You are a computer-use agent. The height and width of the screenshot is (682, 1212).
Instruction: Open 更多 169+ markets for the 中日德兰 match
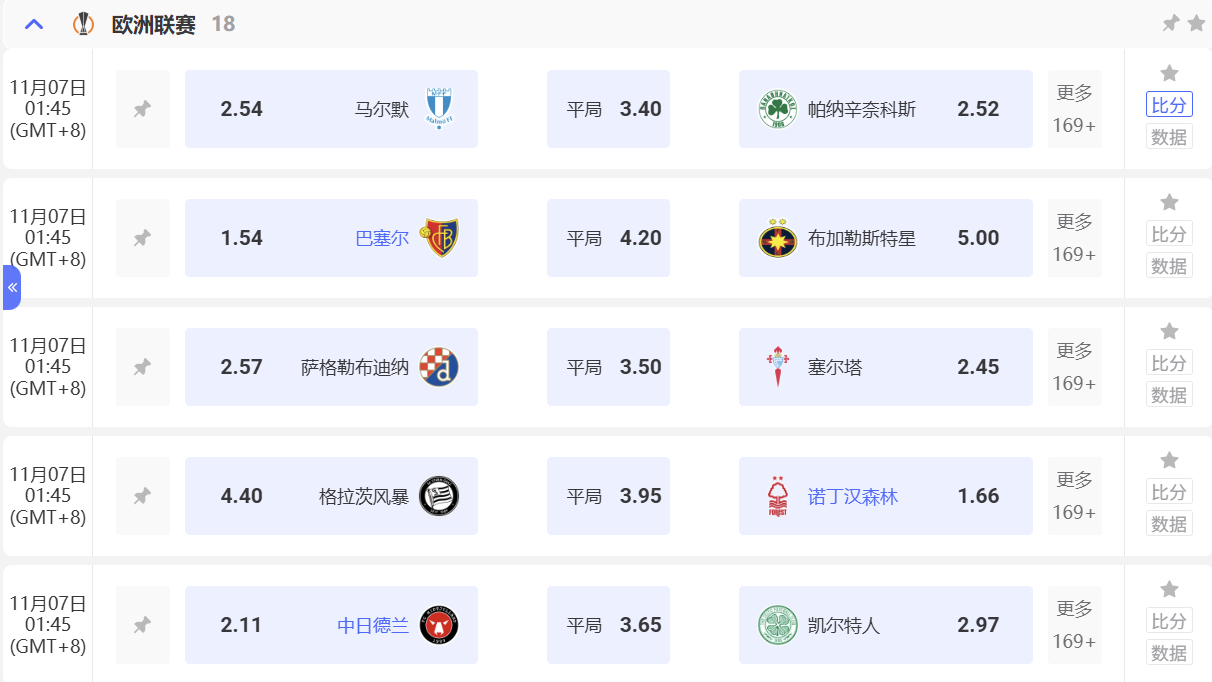[x=1074, y=625]
